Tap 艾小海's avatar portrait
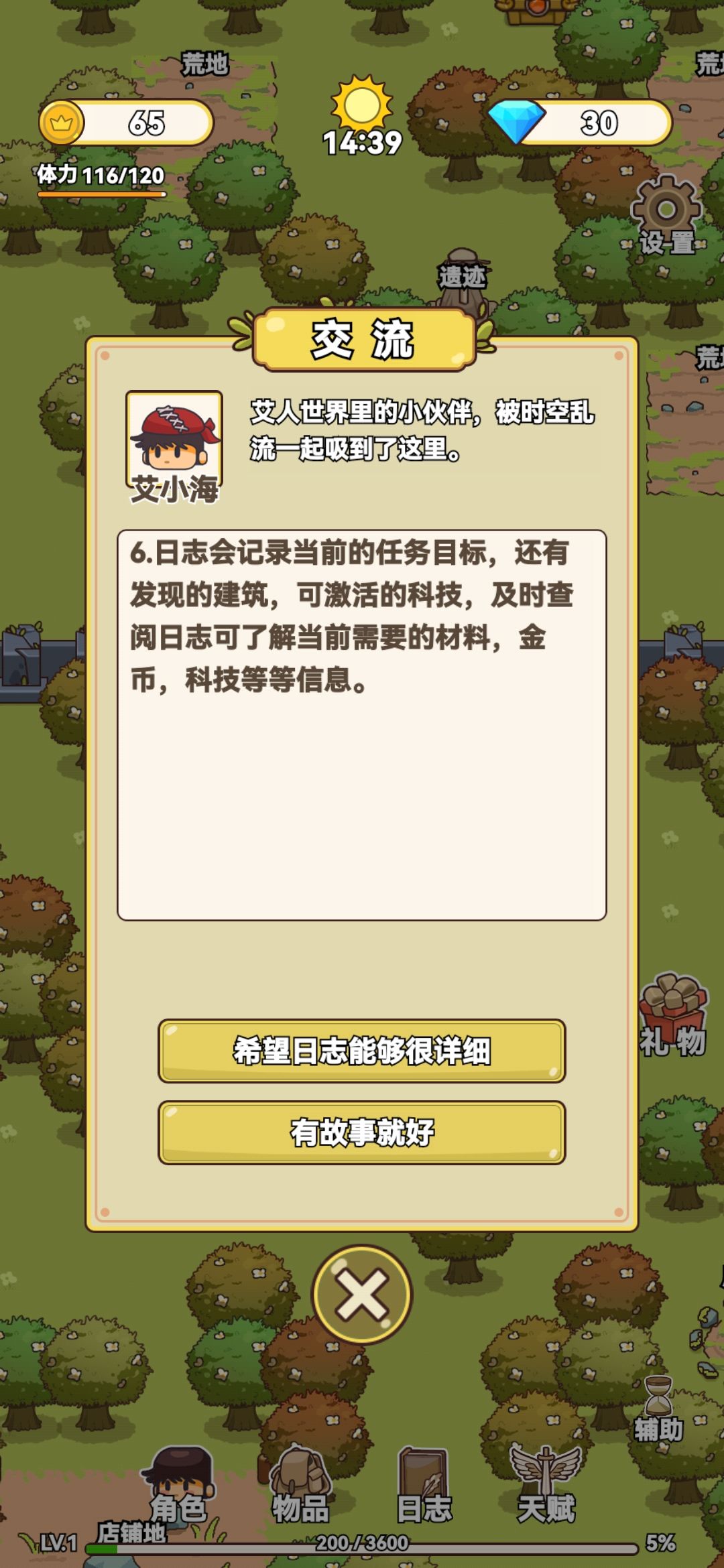The height and width of the screenshot is (1568, 724). (x=173, y=434)
